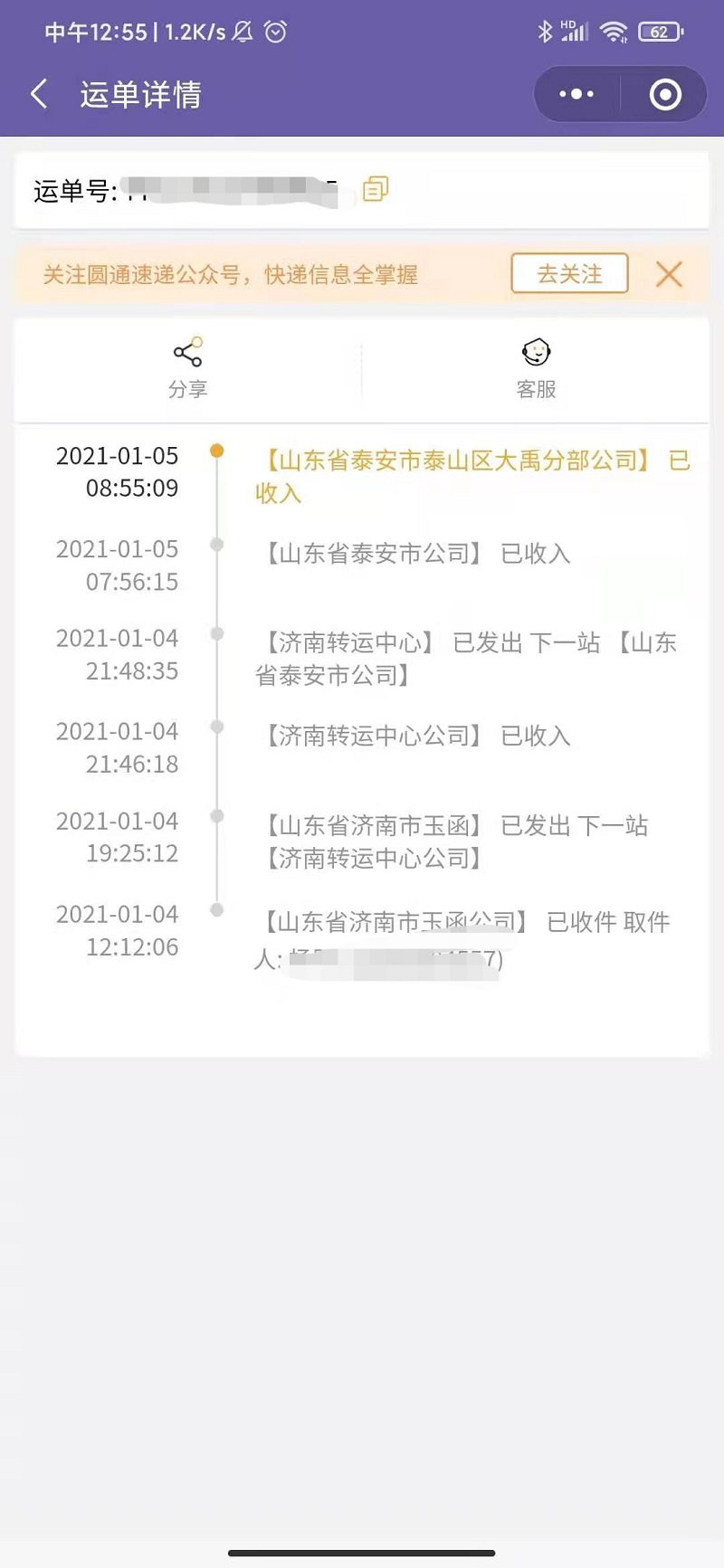Tap the Bluetooth status icon
This screenshot has height=1568, width=724.
pos(547,31)
